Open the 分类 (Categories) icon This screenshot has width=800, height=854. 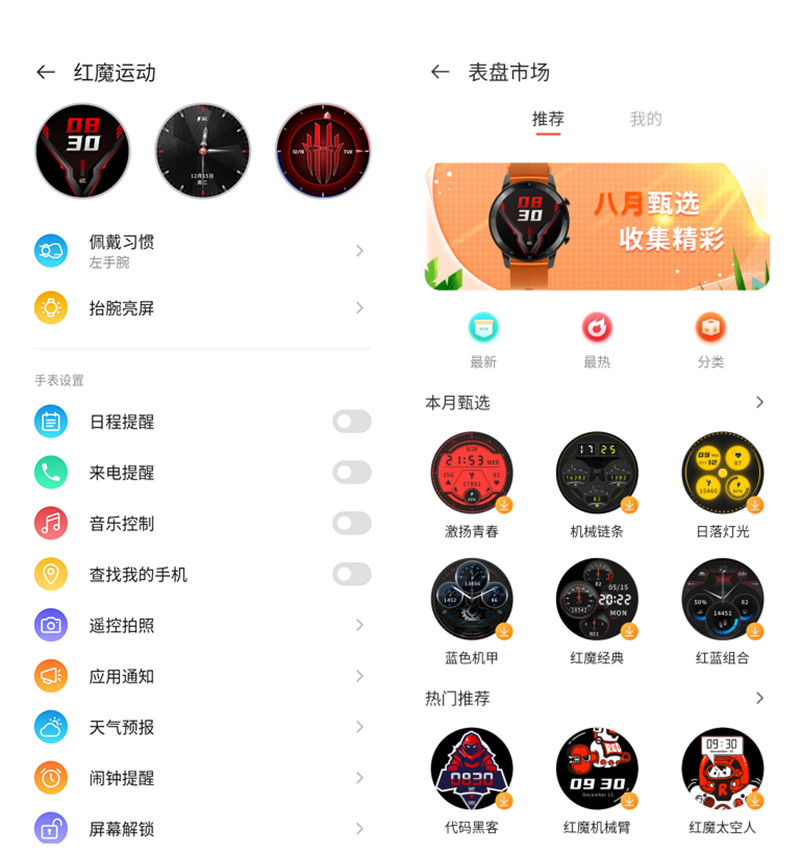tap(710, 327)
